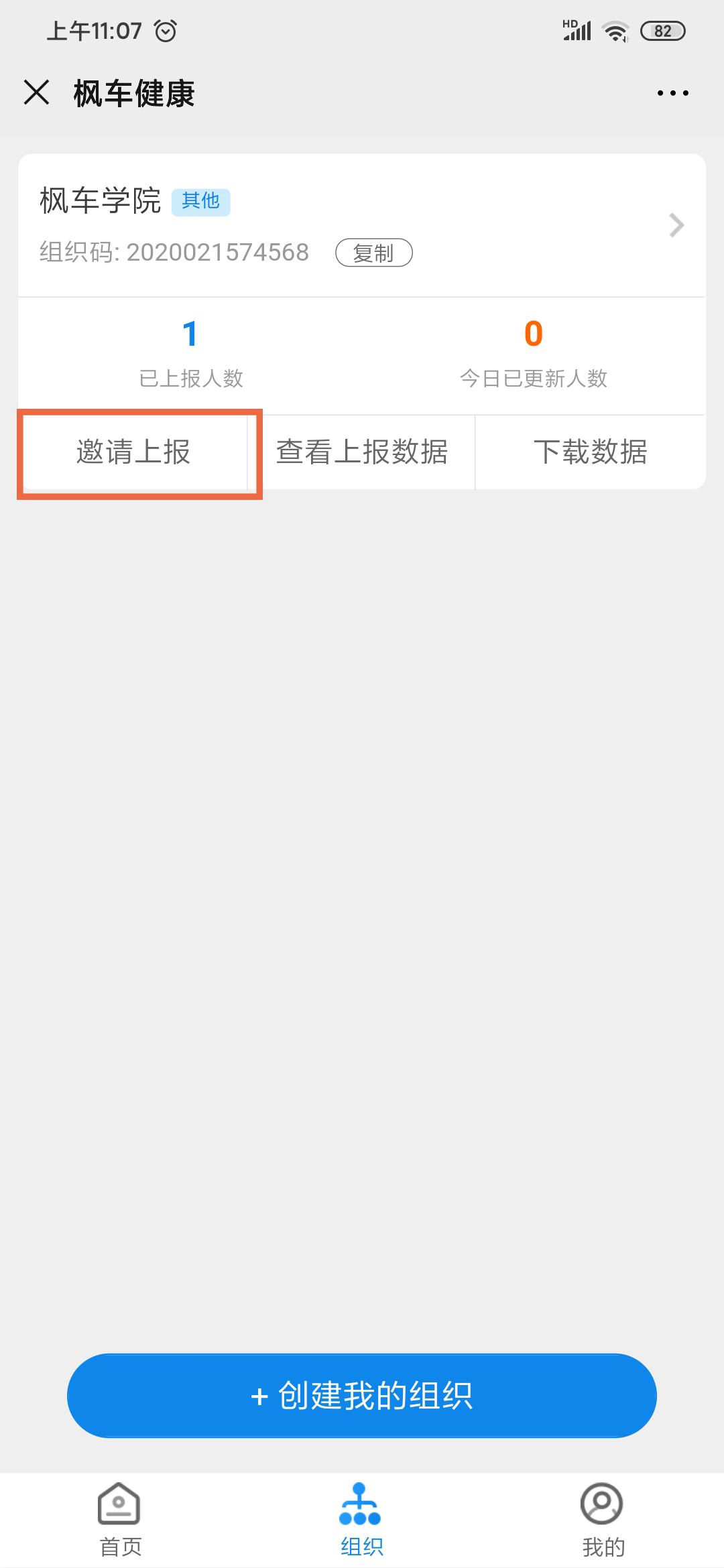
Task: Tap the 枫车健康 title text
Action: [133, 94]
